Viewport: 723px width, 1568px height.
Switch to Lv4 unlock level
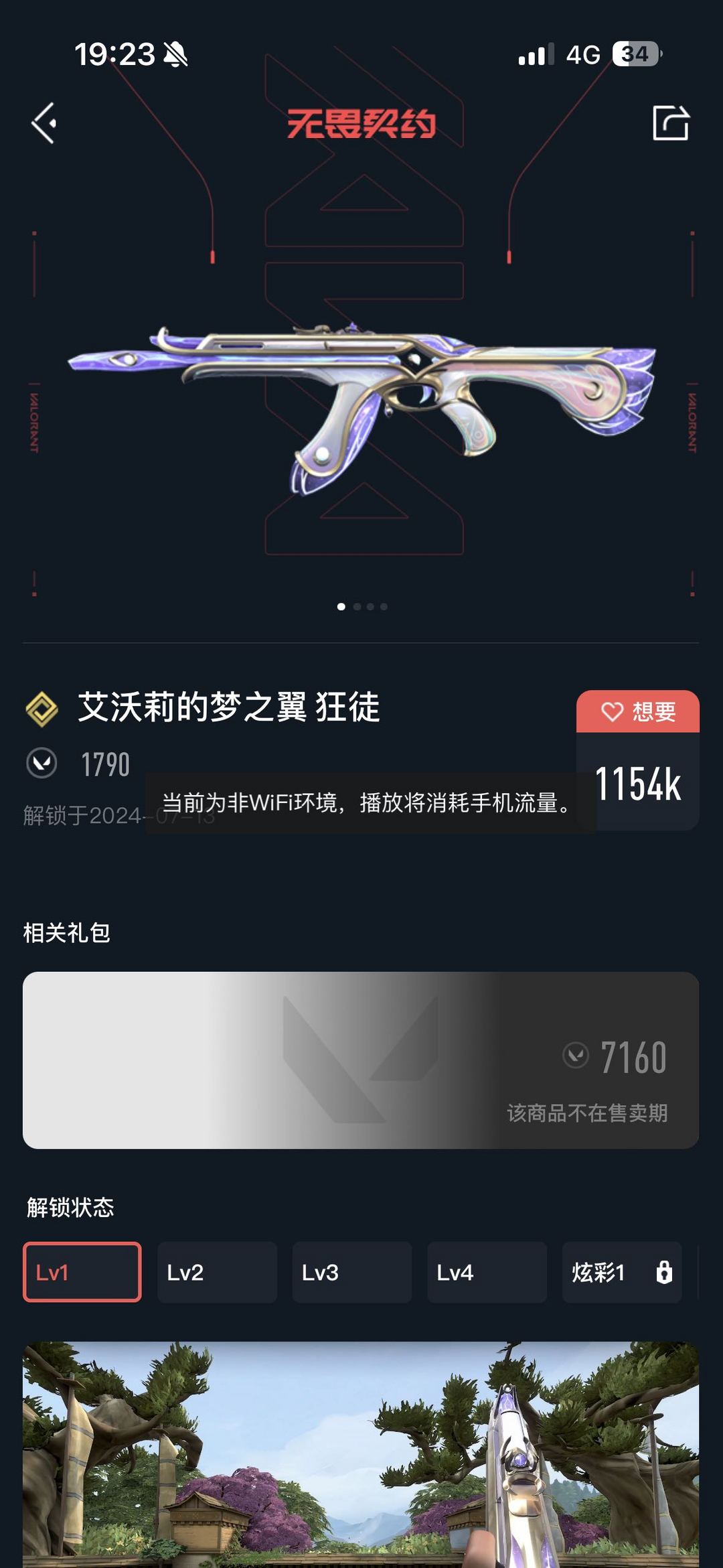tap(487, 1272)
